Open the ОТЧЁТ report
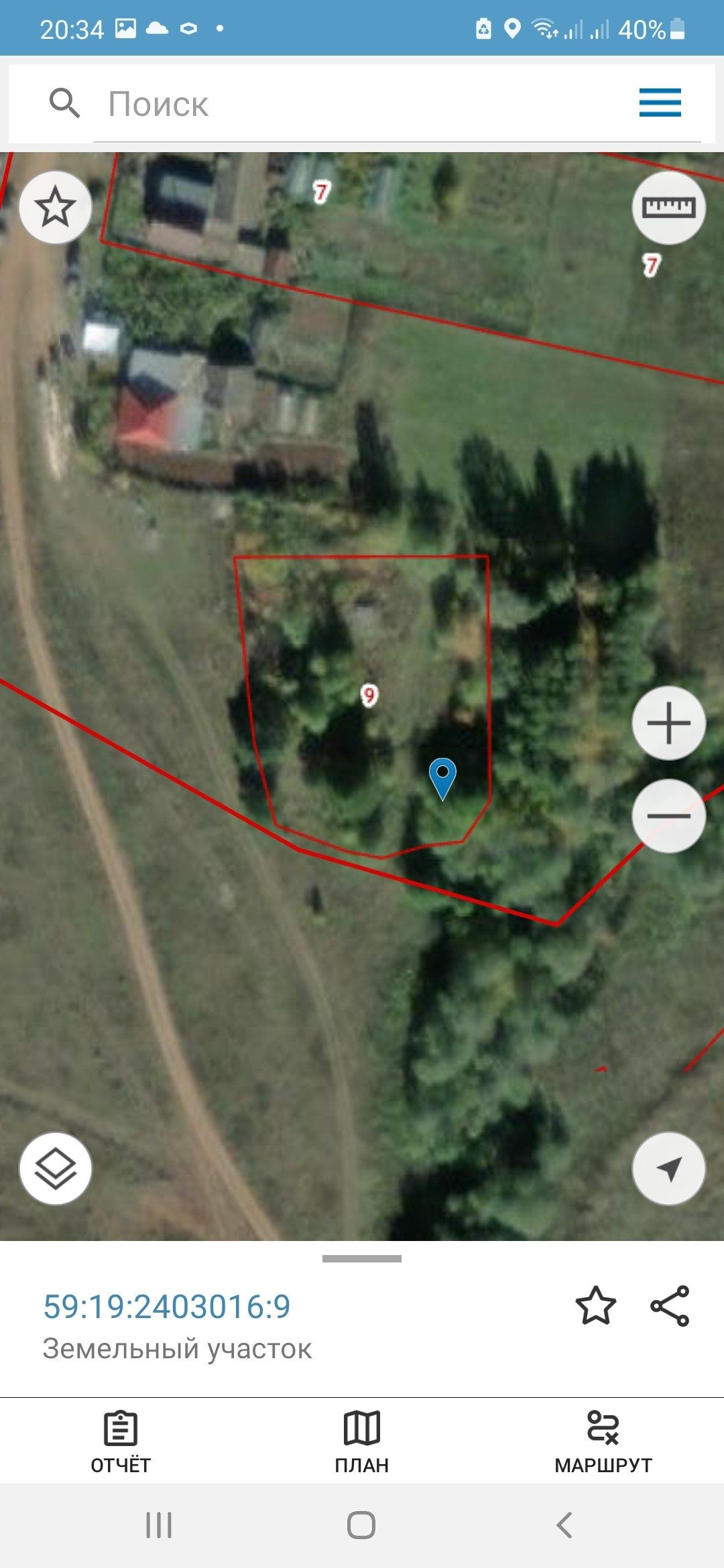This screenshot has width=724, height=1568. 121,1442
